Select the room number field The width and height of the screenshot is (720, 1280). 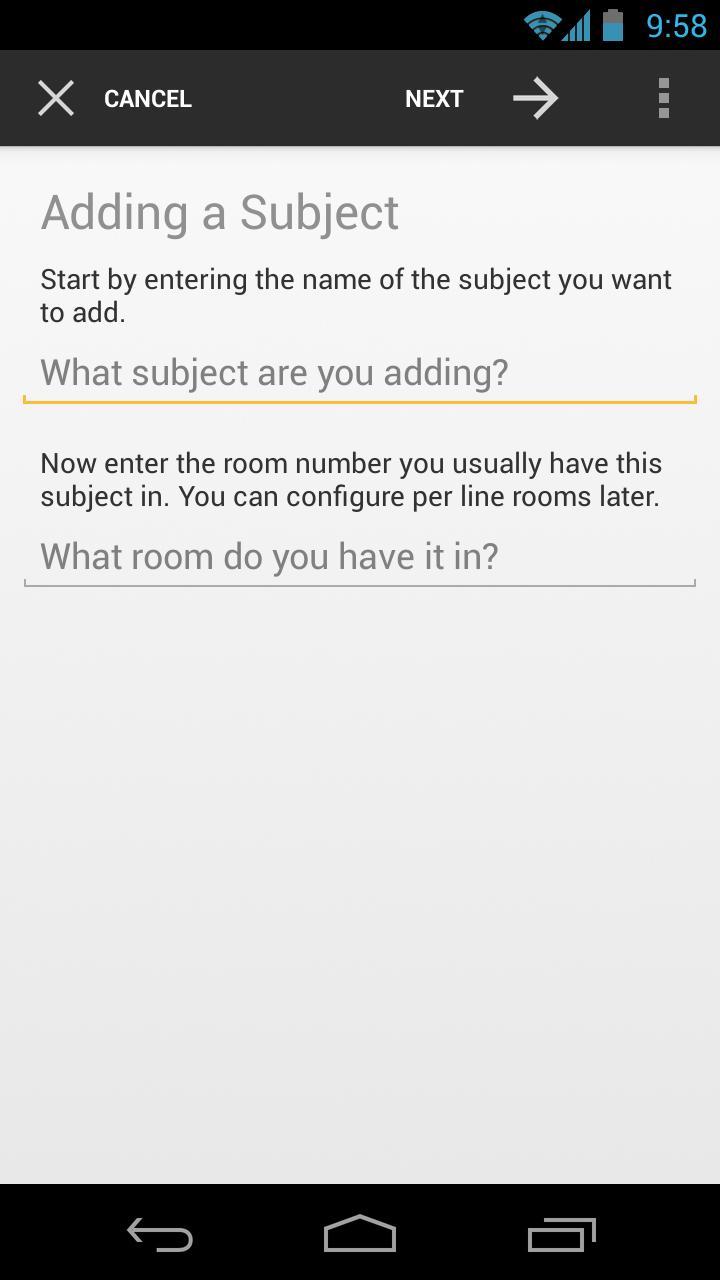click(x=359, y=557)
